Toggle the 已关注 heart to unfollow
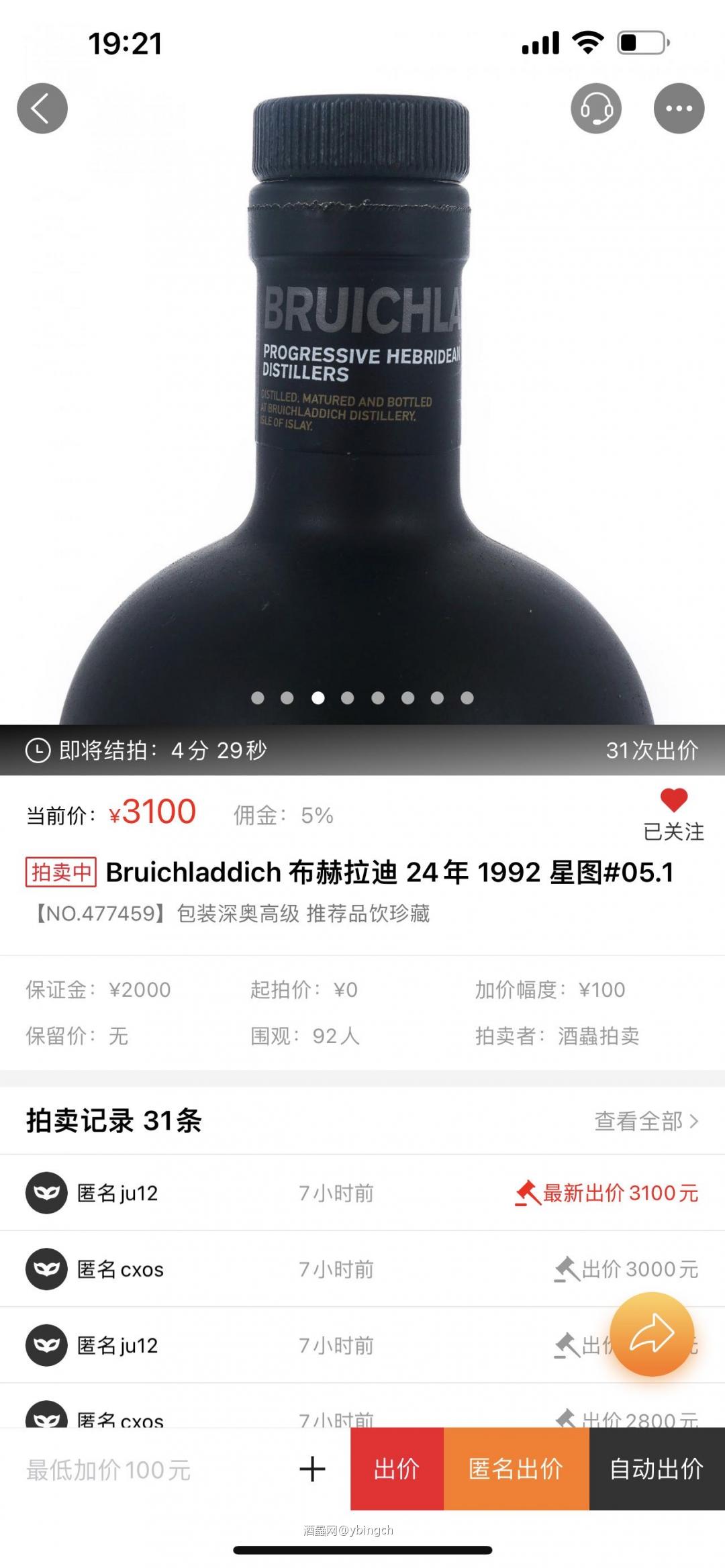 (675, 800)
